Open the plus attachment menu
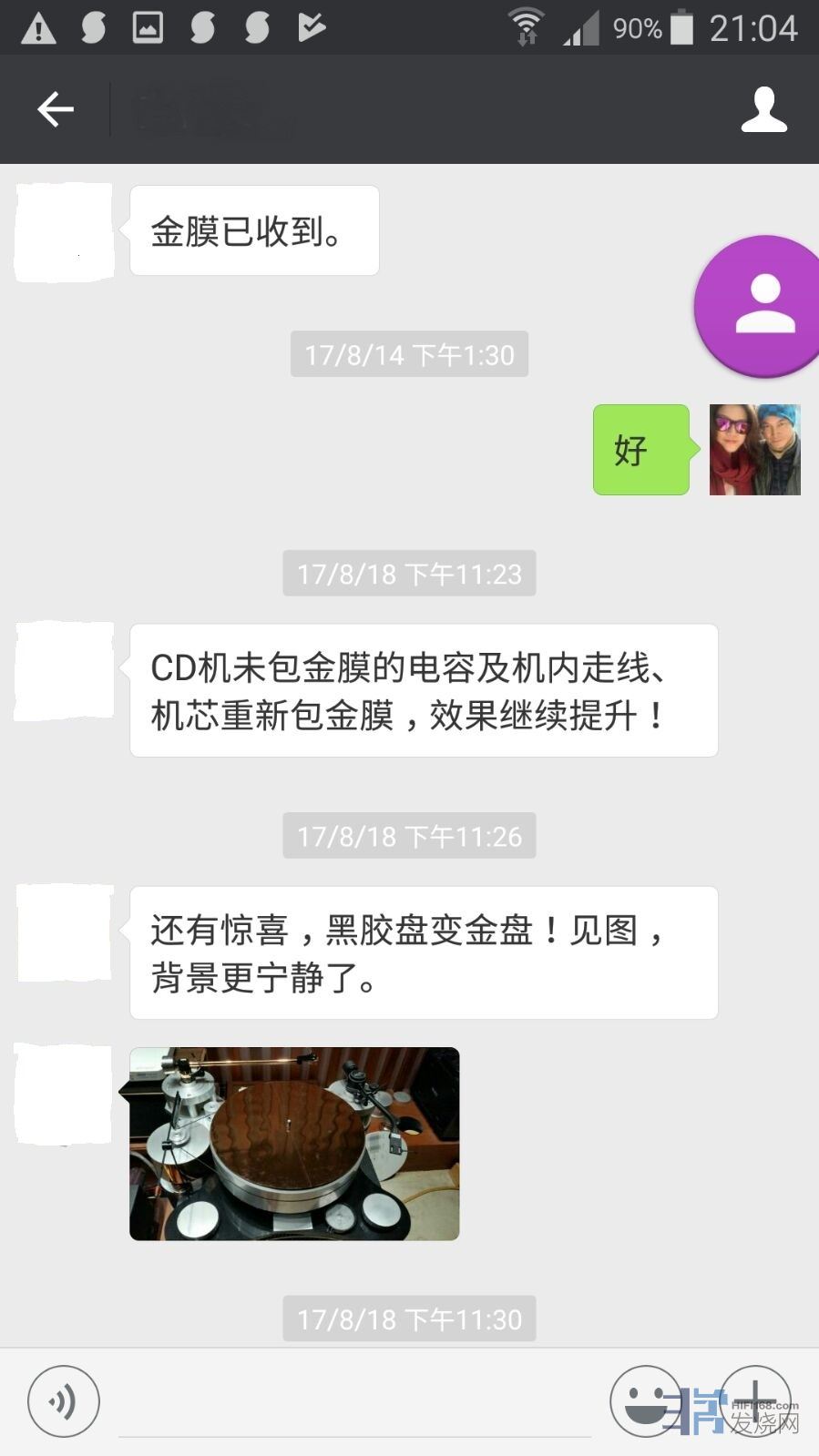The width and height of the screenshot is (819, 1456). click(x=755, y=1401)
